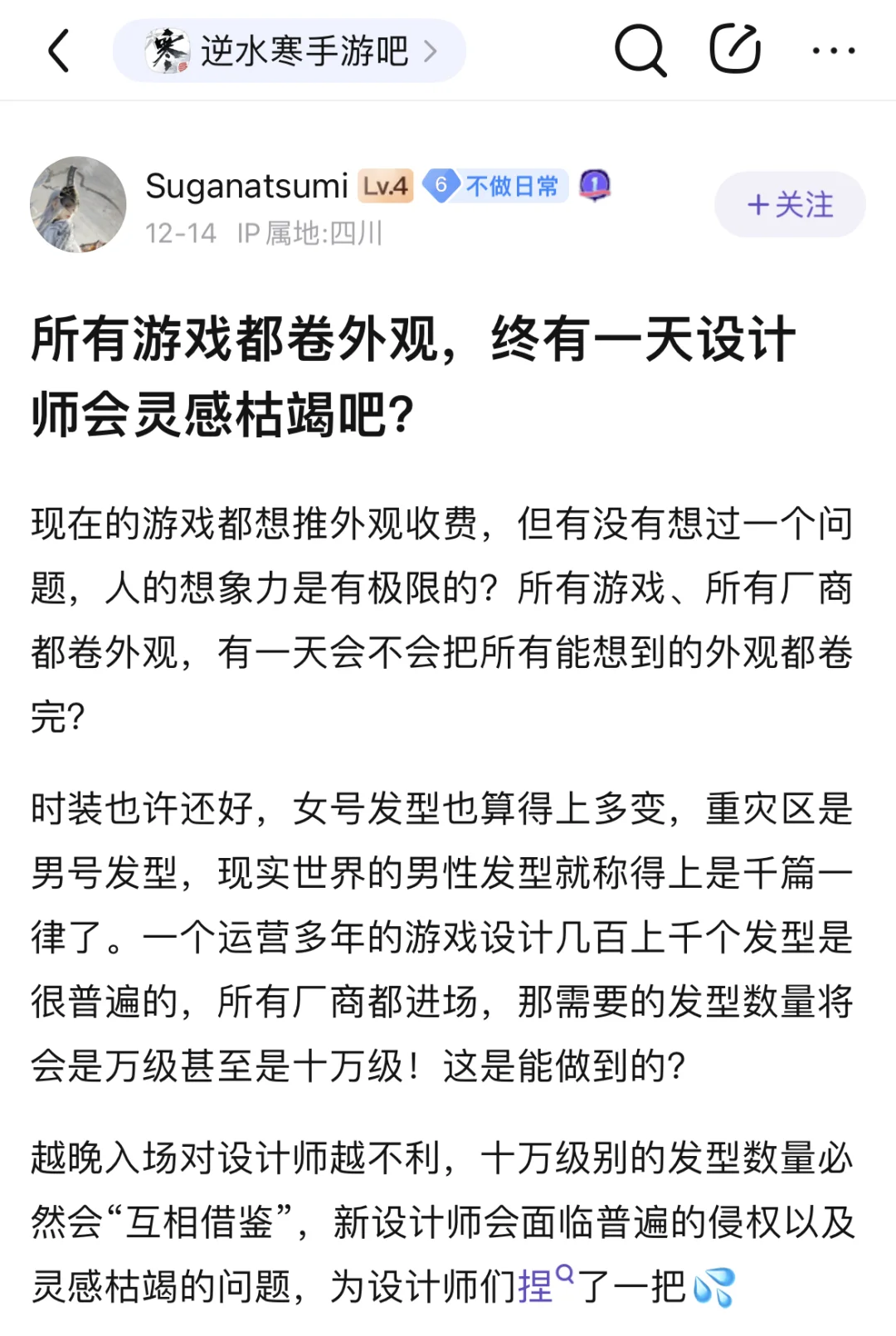Tap the 不做日常 badge to view details
The width and height of the screenshot is (896, 1336).
click(512, 184)
